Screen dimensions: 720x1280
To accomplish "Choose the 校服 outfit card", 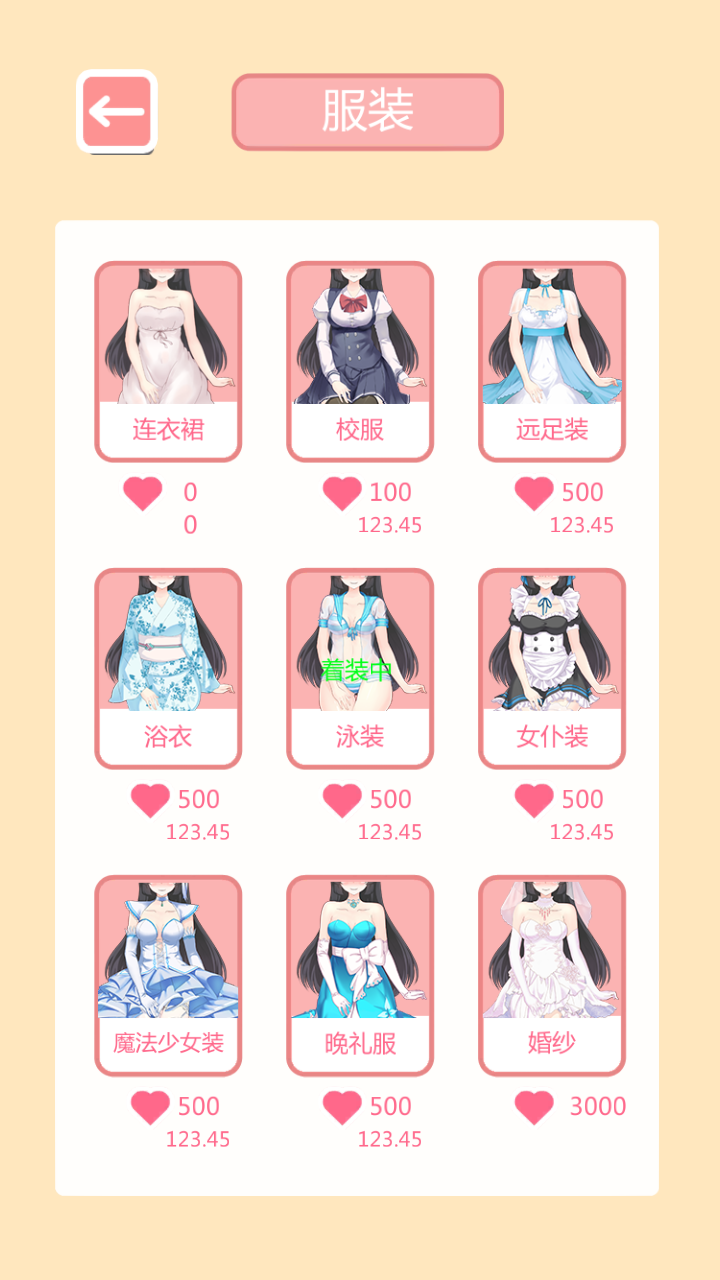I will tap(360, 361).
